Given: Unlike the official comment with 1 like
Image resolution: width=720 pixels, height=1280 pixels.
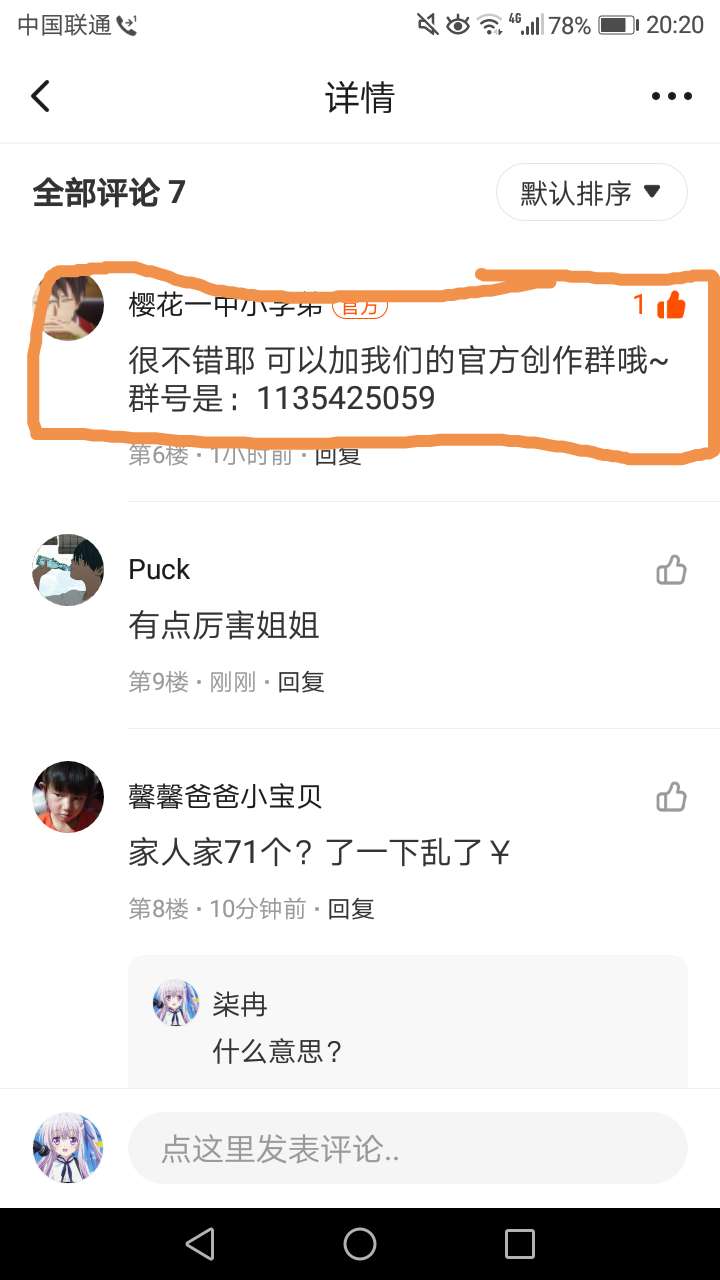Looking at the screenshot, I should [670, 305].
